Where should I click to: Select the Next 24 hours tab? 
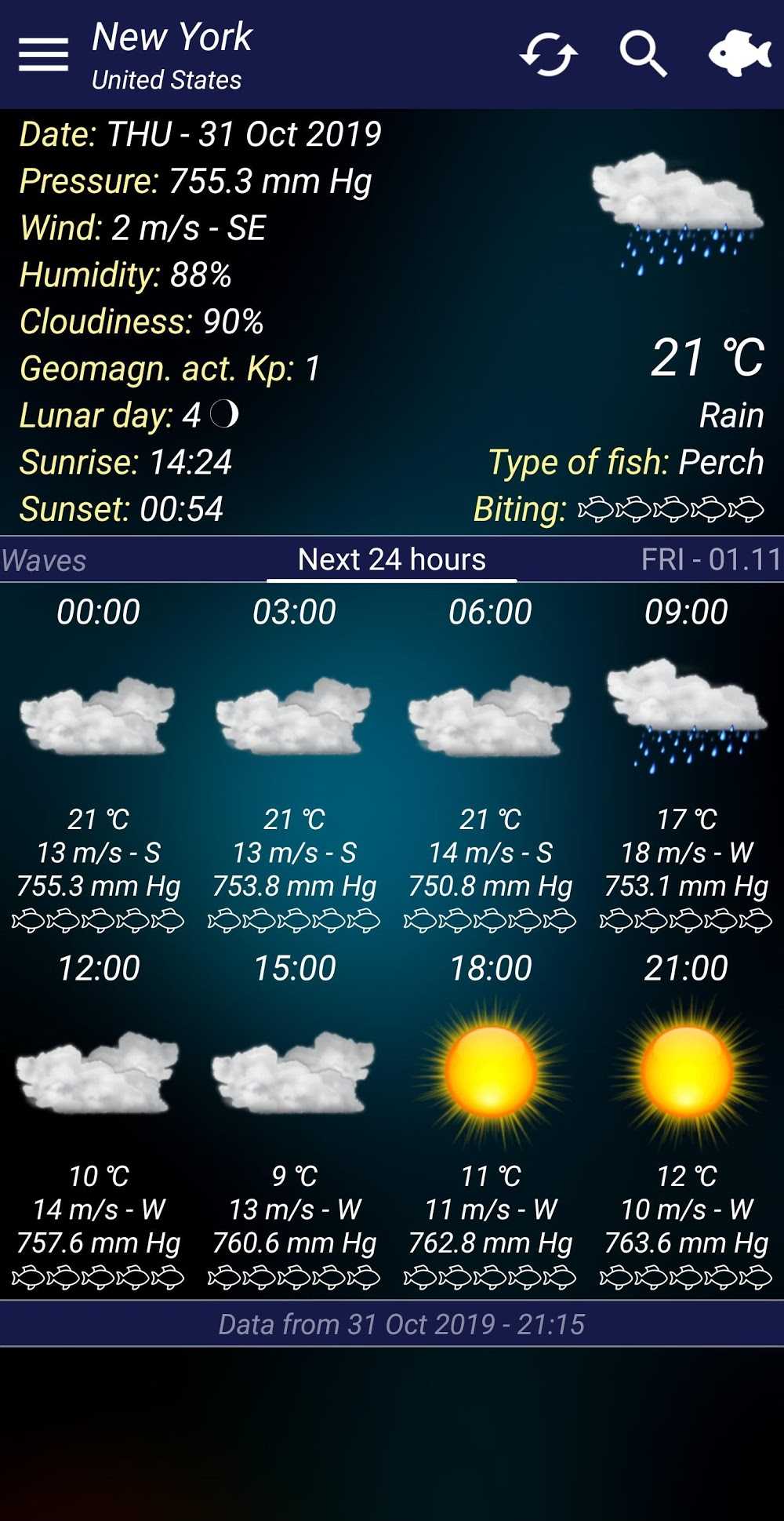(x=390, y=560)
